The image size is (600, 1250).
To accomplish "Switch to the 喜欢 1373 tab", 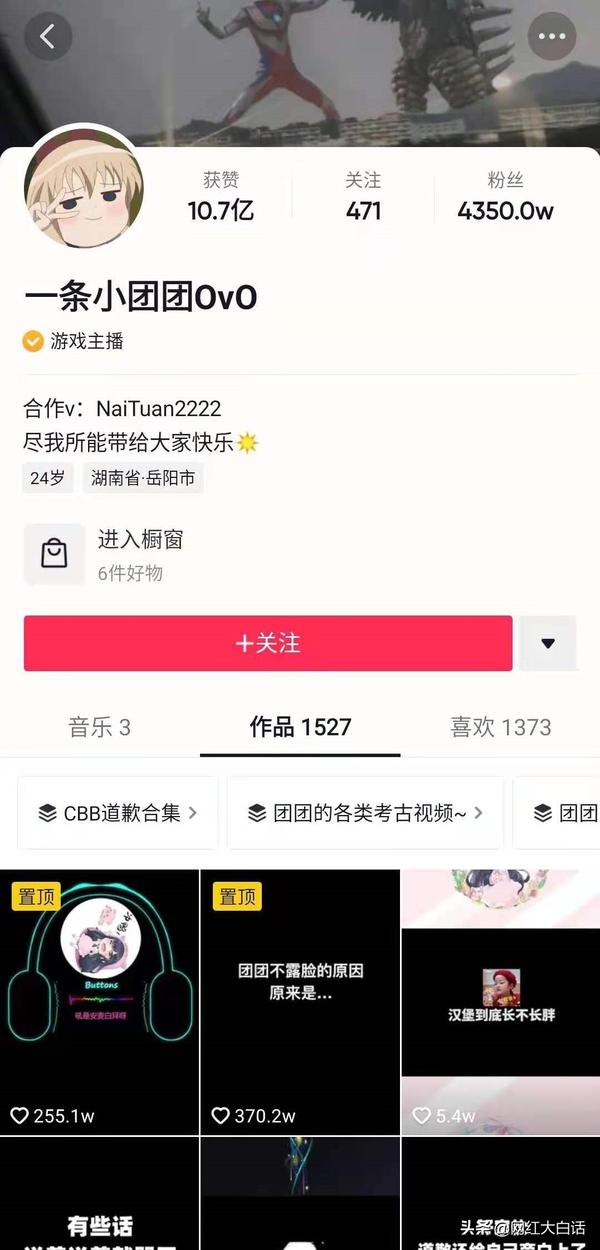I will coord(500,727).
